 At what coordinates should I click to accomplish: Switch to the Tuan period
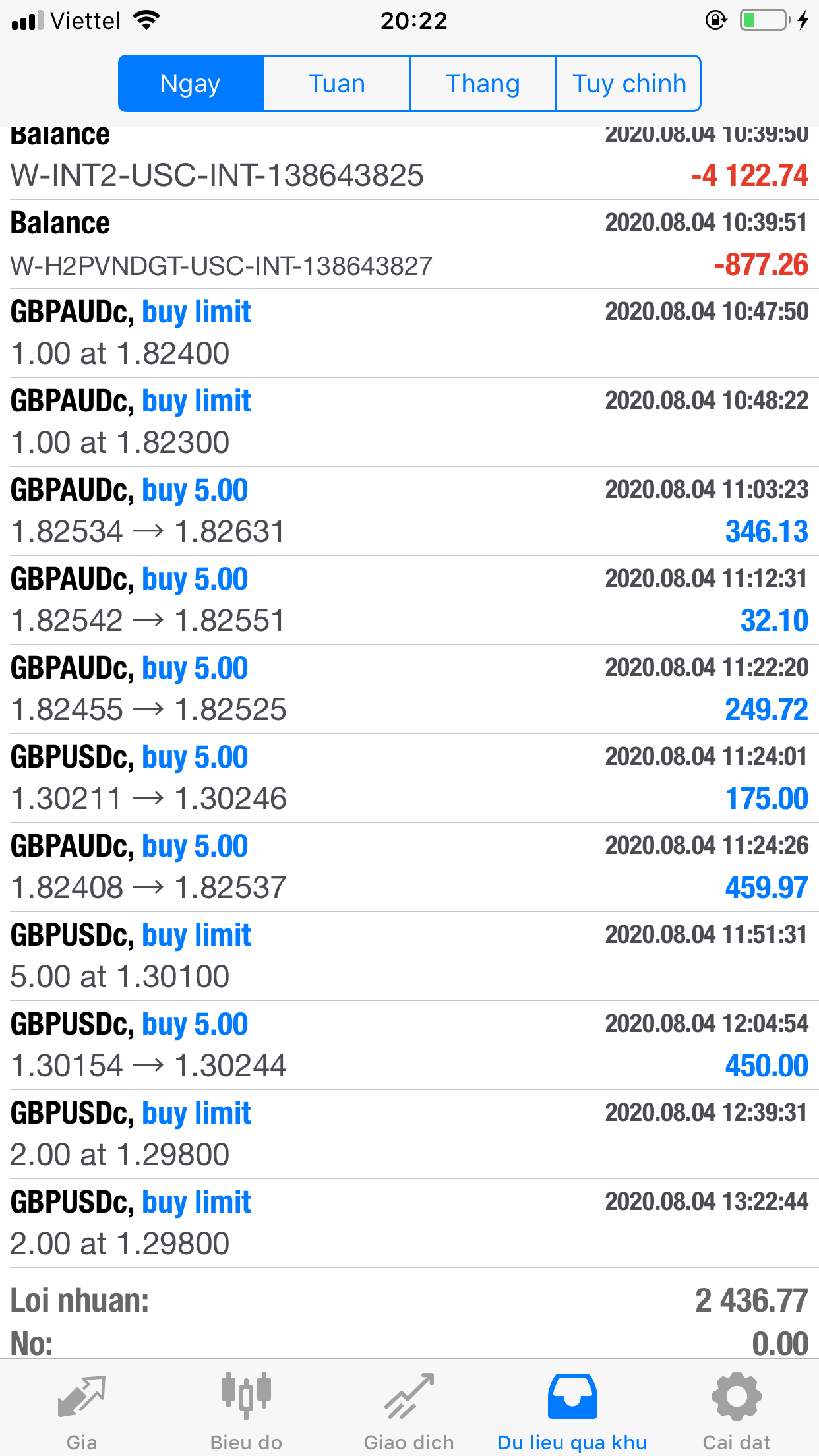click(x=337, y=84)
